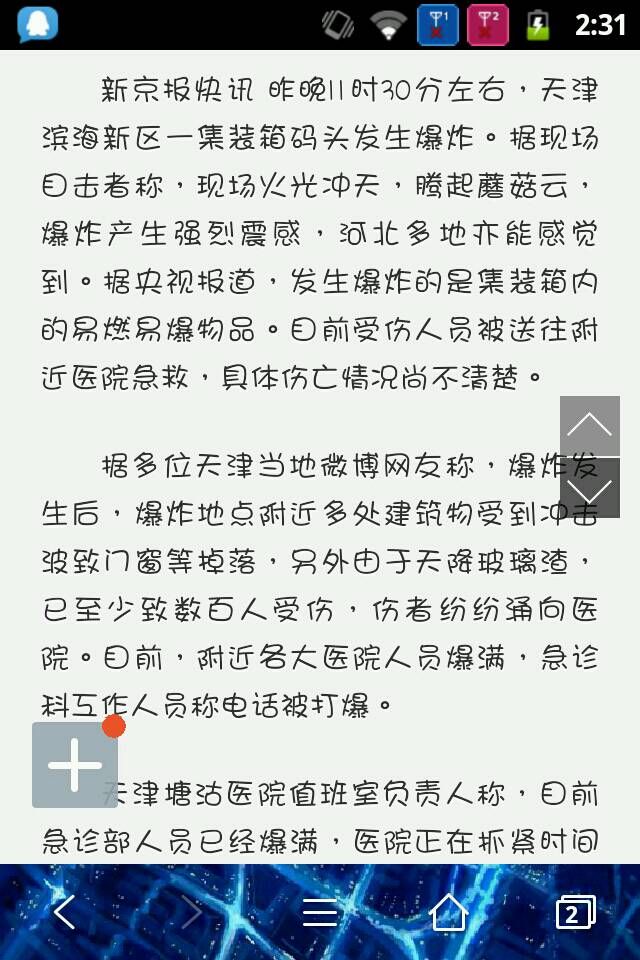Viewport: 640px width, 960px height.
Task: Go forward to the next page
Action: 191,912
